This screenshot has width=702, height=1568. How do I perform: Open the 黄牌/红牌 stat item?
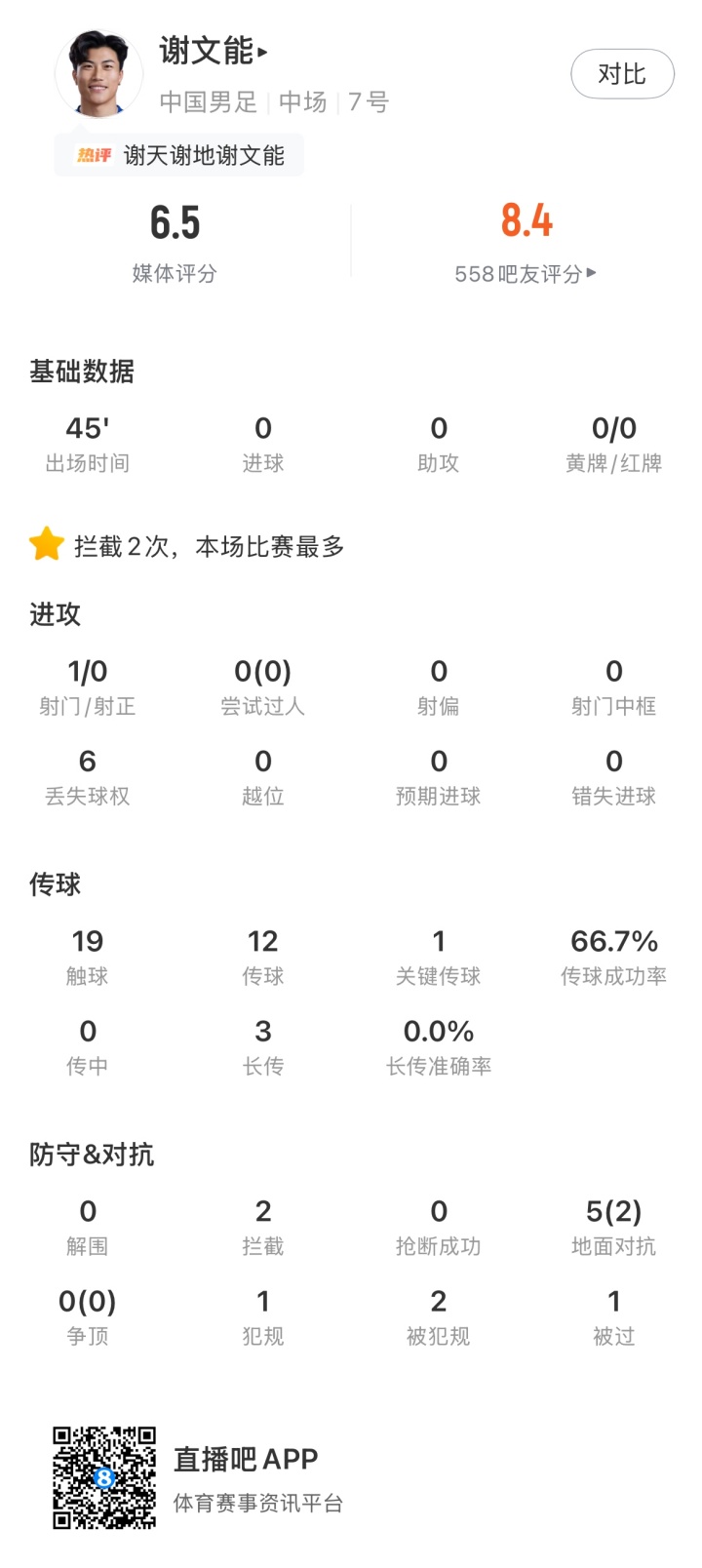[x=614, y=442]
